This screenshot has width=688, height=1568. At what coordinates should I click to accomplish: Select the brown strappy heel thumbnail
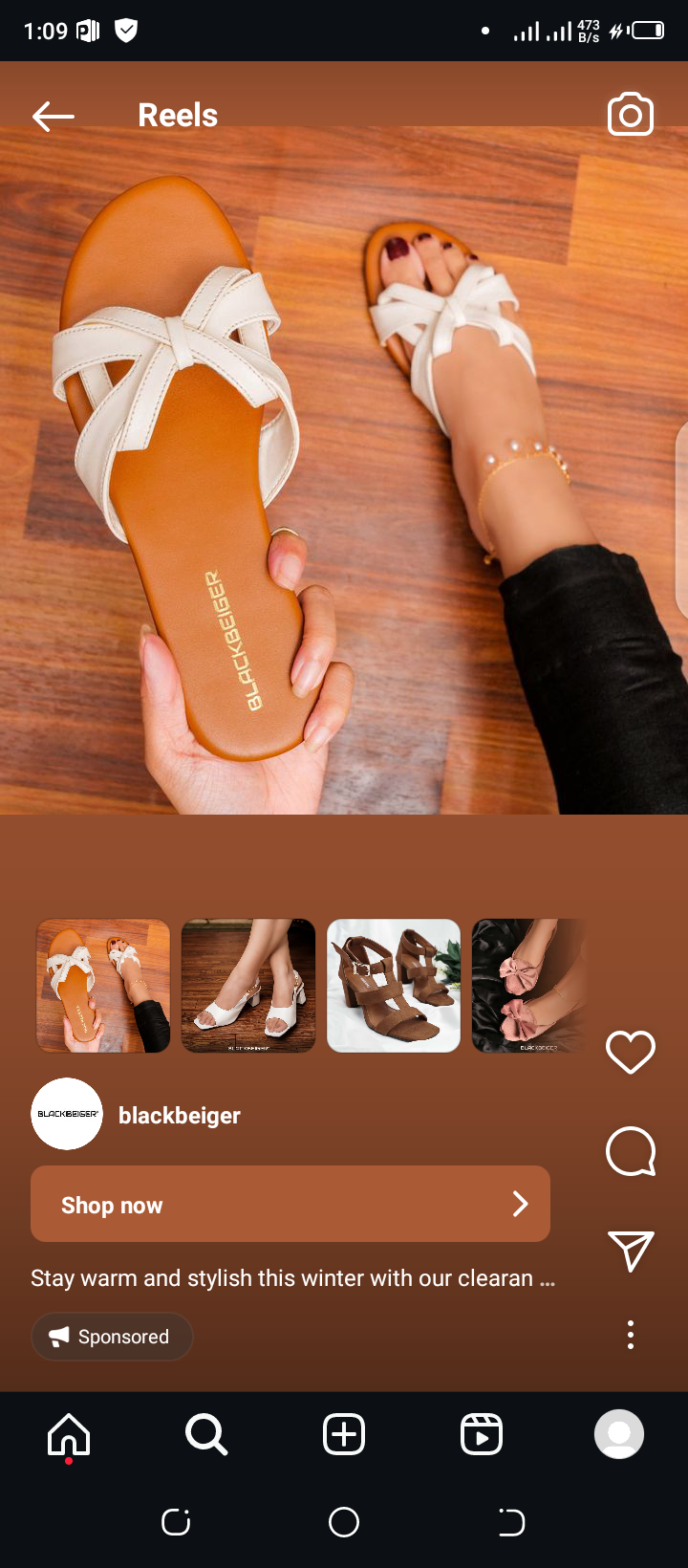[x=394, y=986]
